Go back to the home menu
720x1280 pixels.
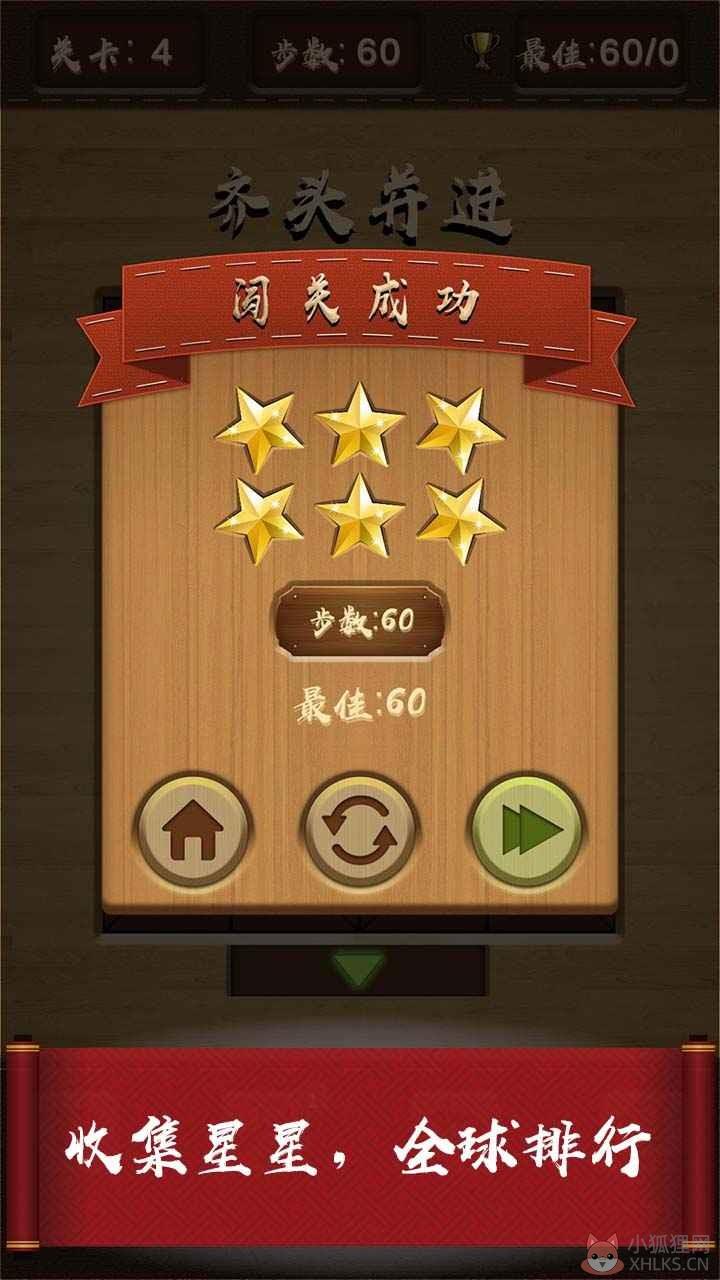193,832
